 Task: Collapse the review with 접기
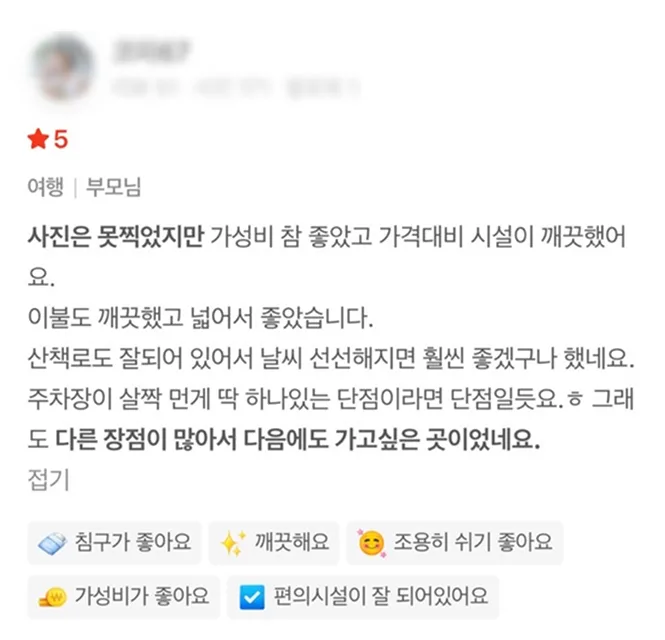tap(48, 480)
